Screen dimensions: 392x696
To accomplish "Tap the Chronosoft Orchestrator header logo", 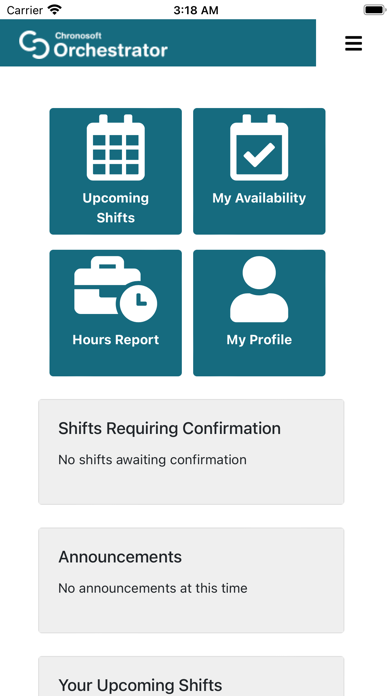I will point(93,44).
